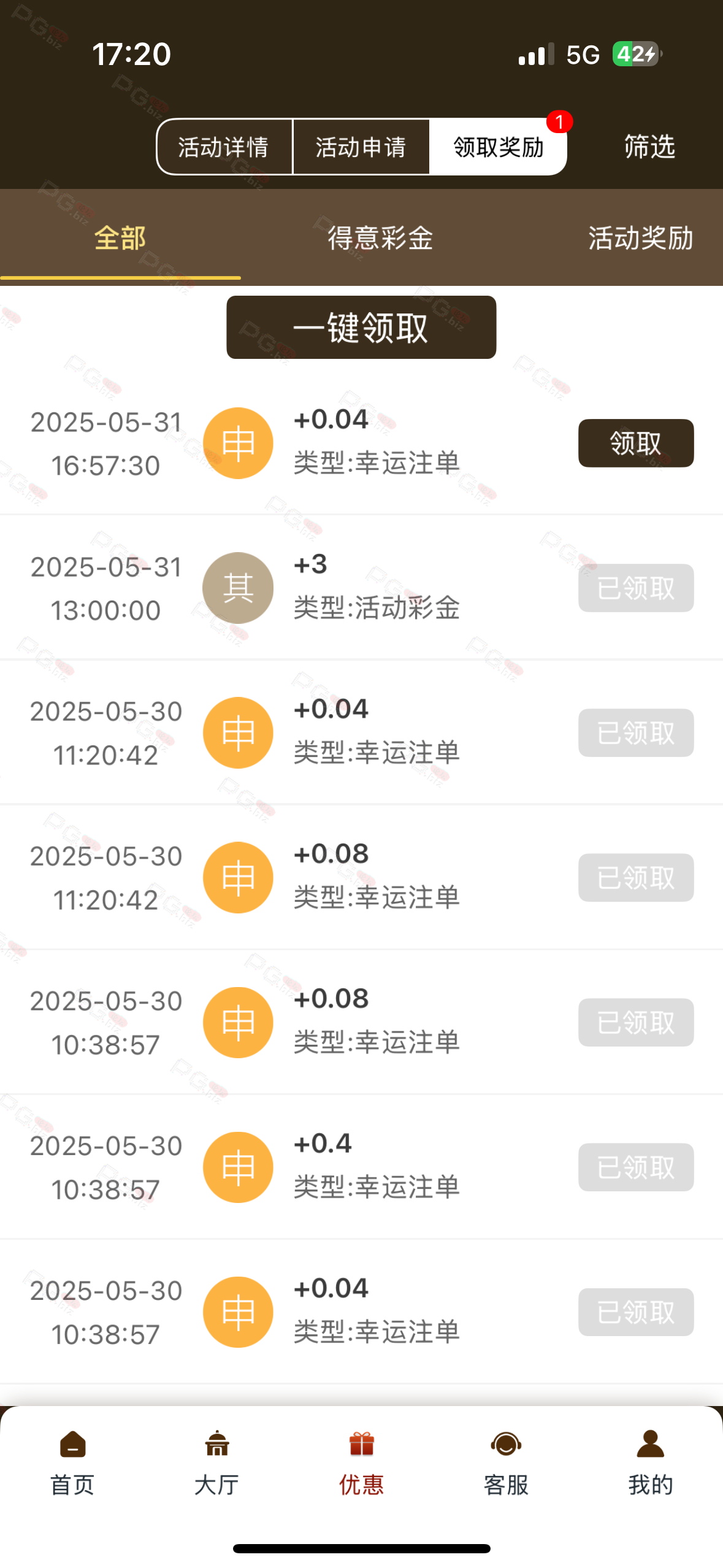Show the 全部 tab
Image resolution: width=723 pixels, height=1568 pixels.
pos(120,237)
